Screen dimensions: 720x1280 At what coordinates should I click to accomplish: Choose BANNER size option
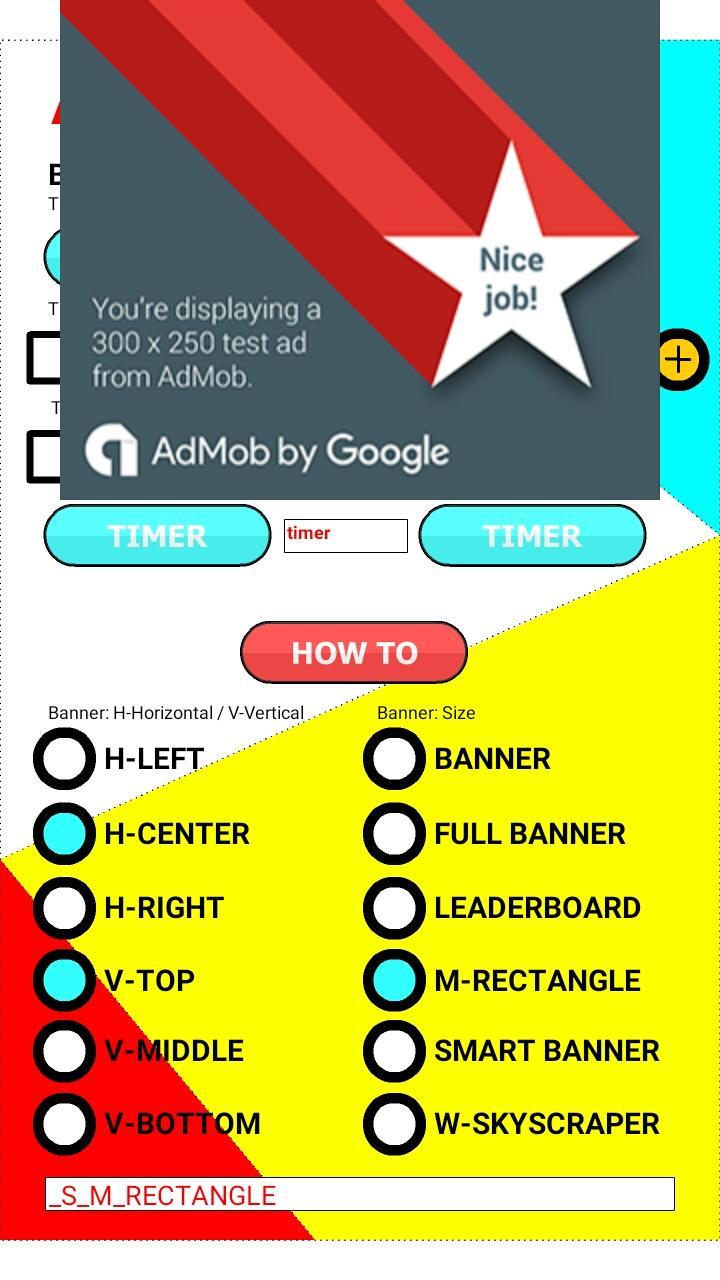394,758
